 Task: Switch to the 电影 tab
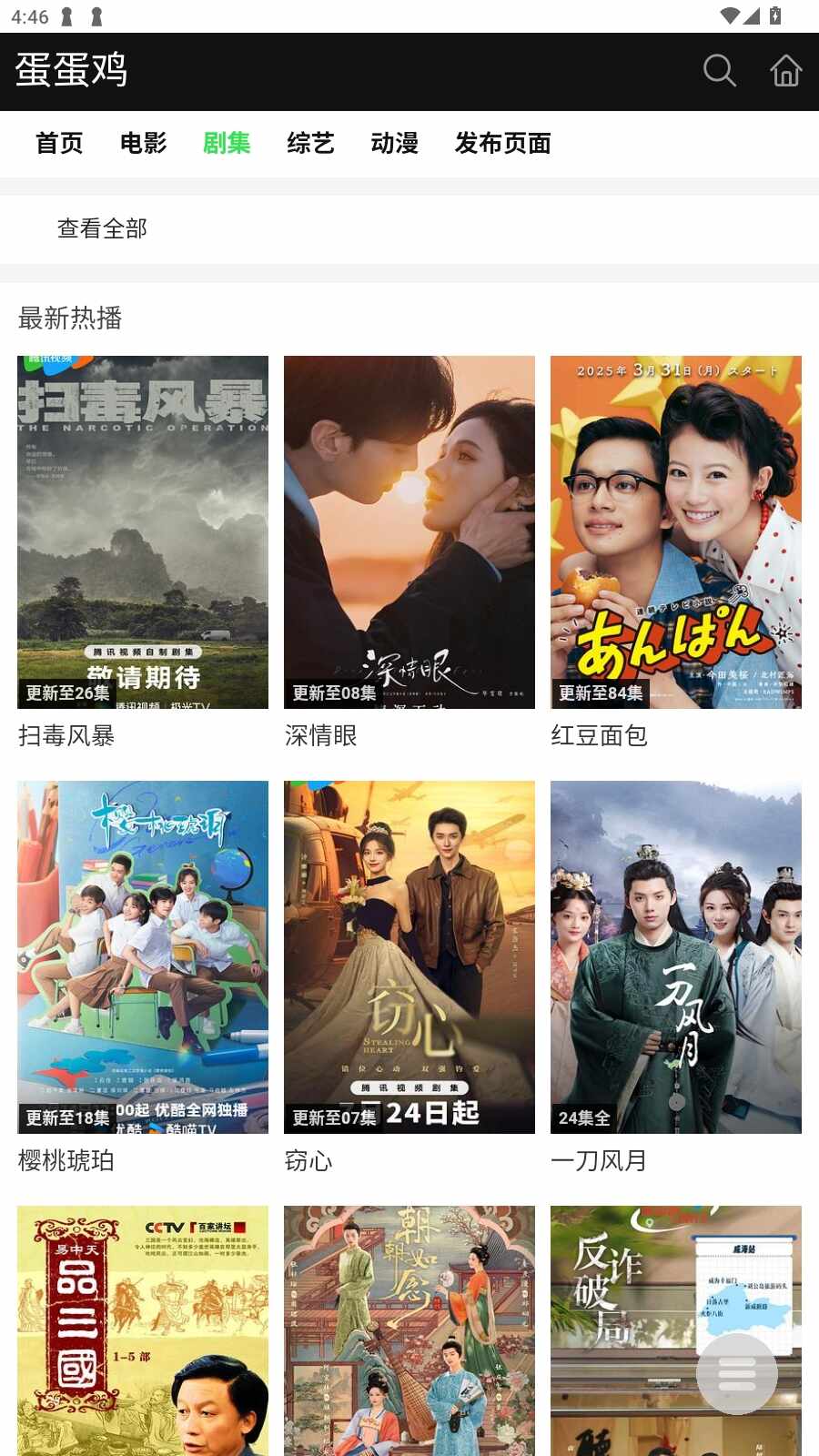tap(144, 143)
